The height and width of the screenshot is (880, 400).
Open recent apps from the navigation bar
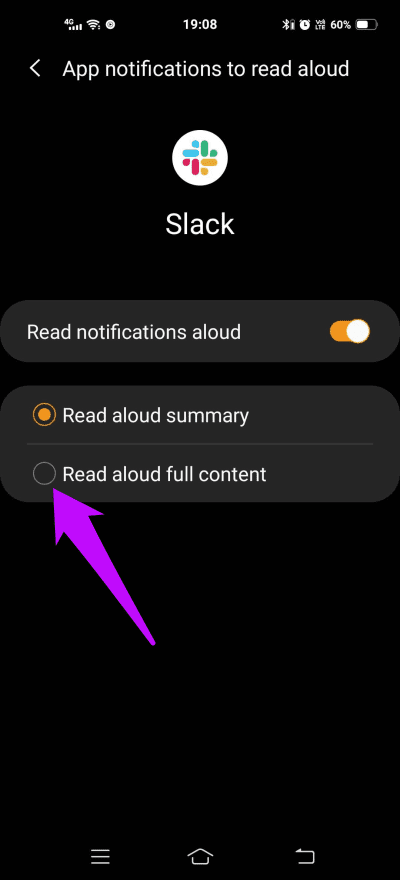[100, 856]
